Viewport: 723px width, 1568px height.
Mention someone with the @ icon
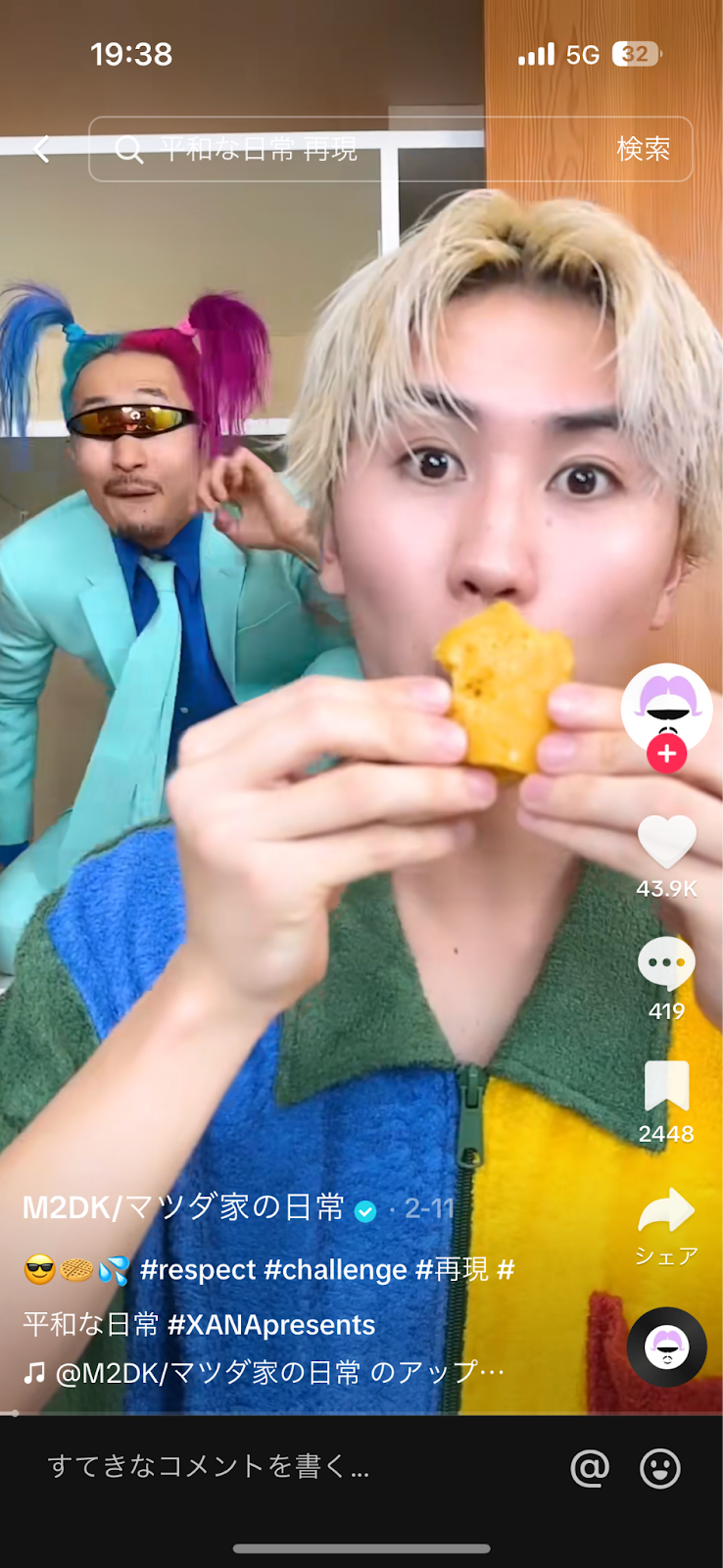click(x=590, y=1468)
